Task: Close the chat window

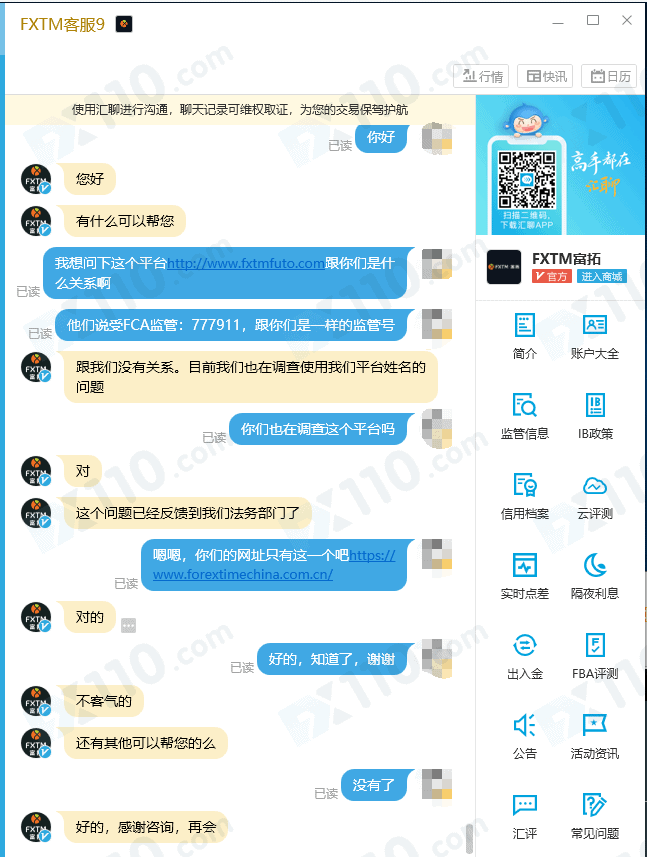Action: tap(626, 20)
